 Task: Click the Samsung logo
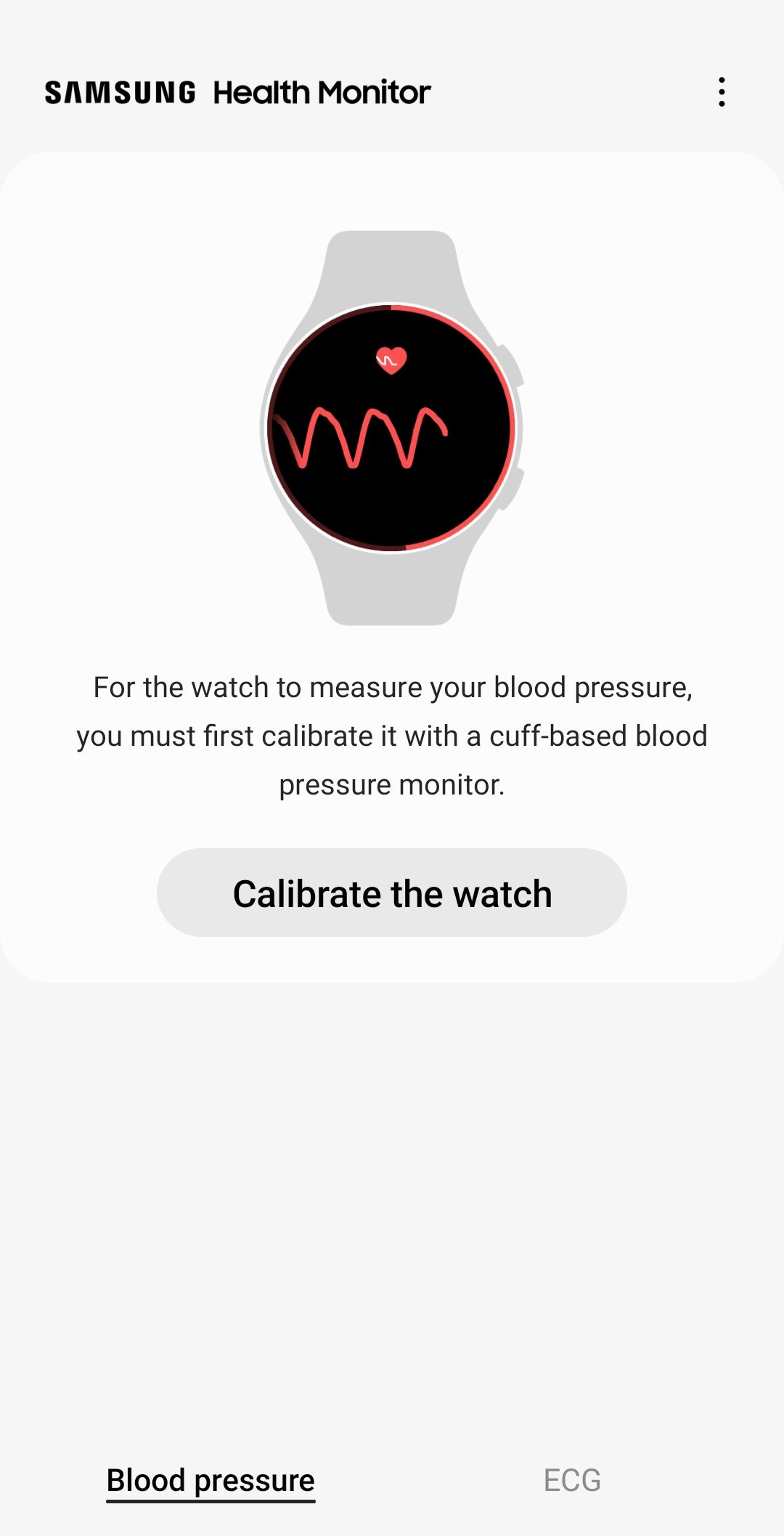[120, 92]
